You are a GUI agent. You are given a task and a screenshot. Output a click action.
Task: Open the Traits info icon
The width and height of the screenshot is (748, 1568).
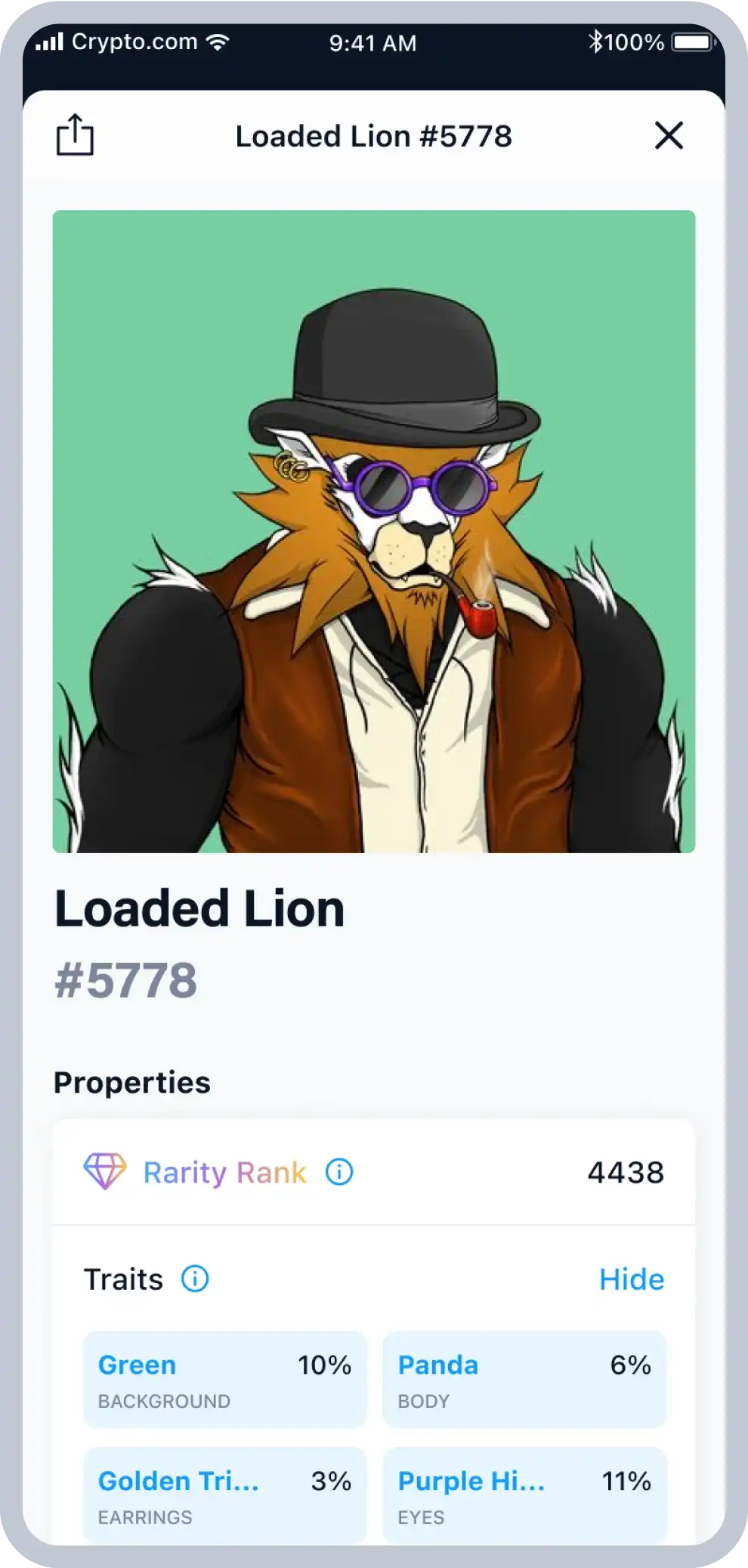point(195,1279)
